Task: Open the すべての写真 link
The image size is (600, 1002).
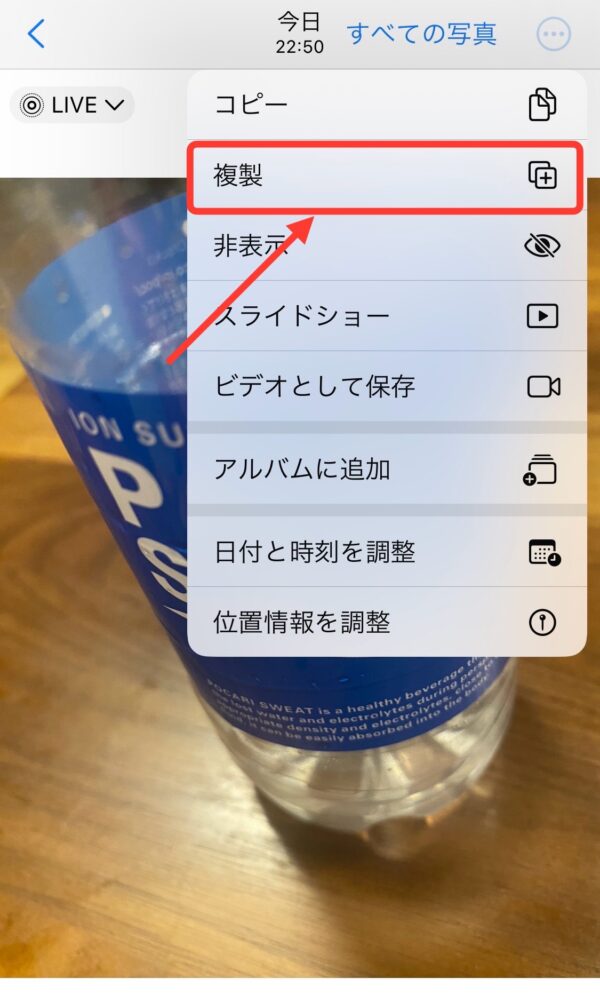Action: (421, 34)
